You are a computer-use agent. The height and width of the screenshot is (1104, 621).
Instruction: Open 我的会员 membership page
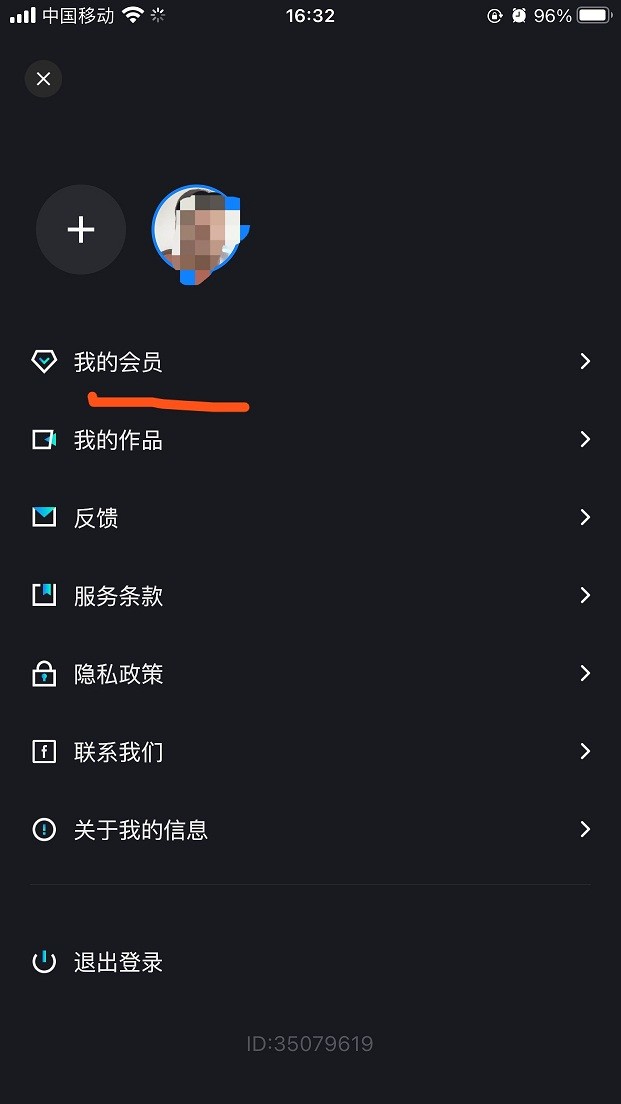118,362
